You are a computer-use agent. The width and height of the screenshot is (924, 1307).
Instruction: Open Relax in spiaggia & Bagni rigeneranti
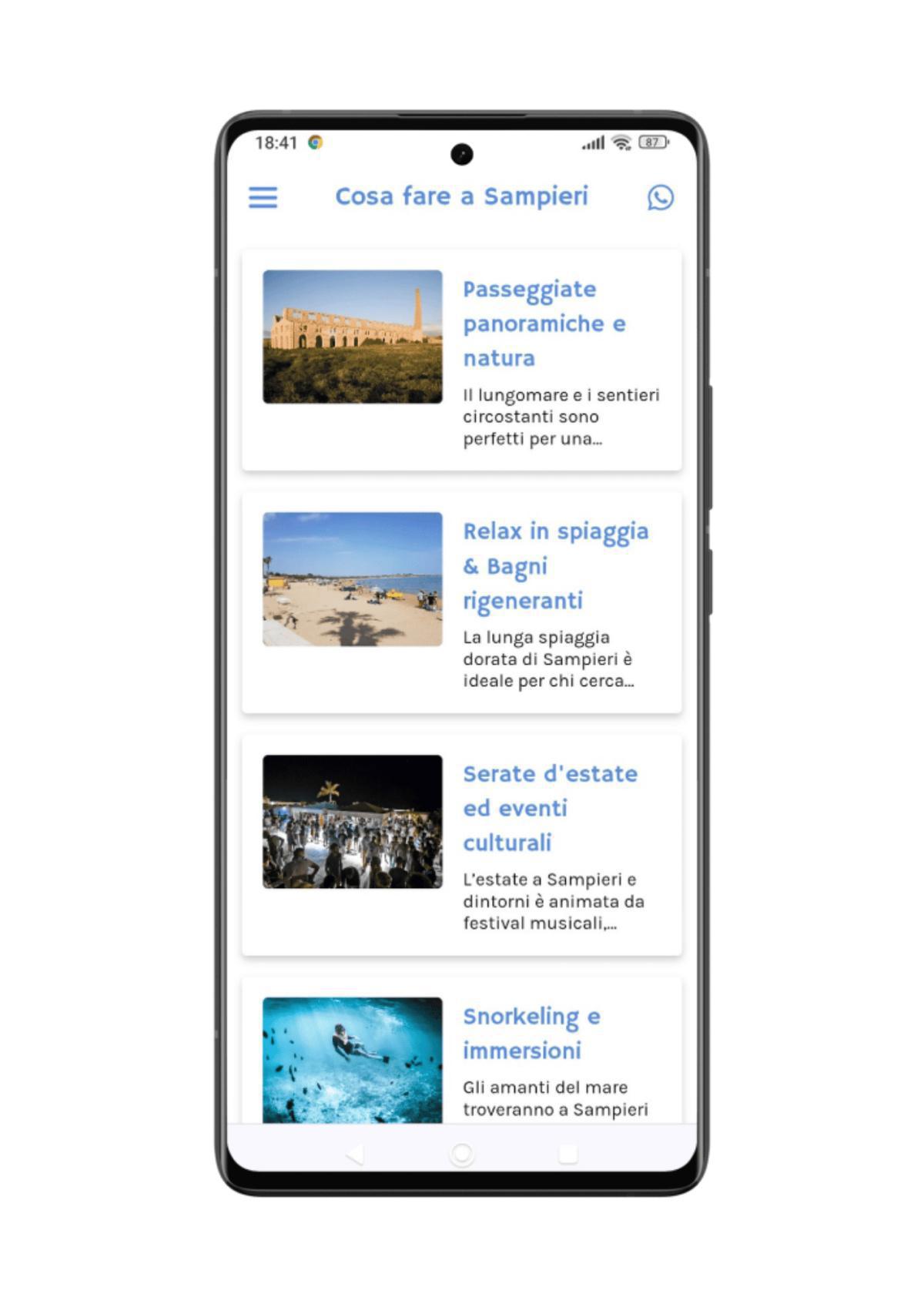point(462,602)
